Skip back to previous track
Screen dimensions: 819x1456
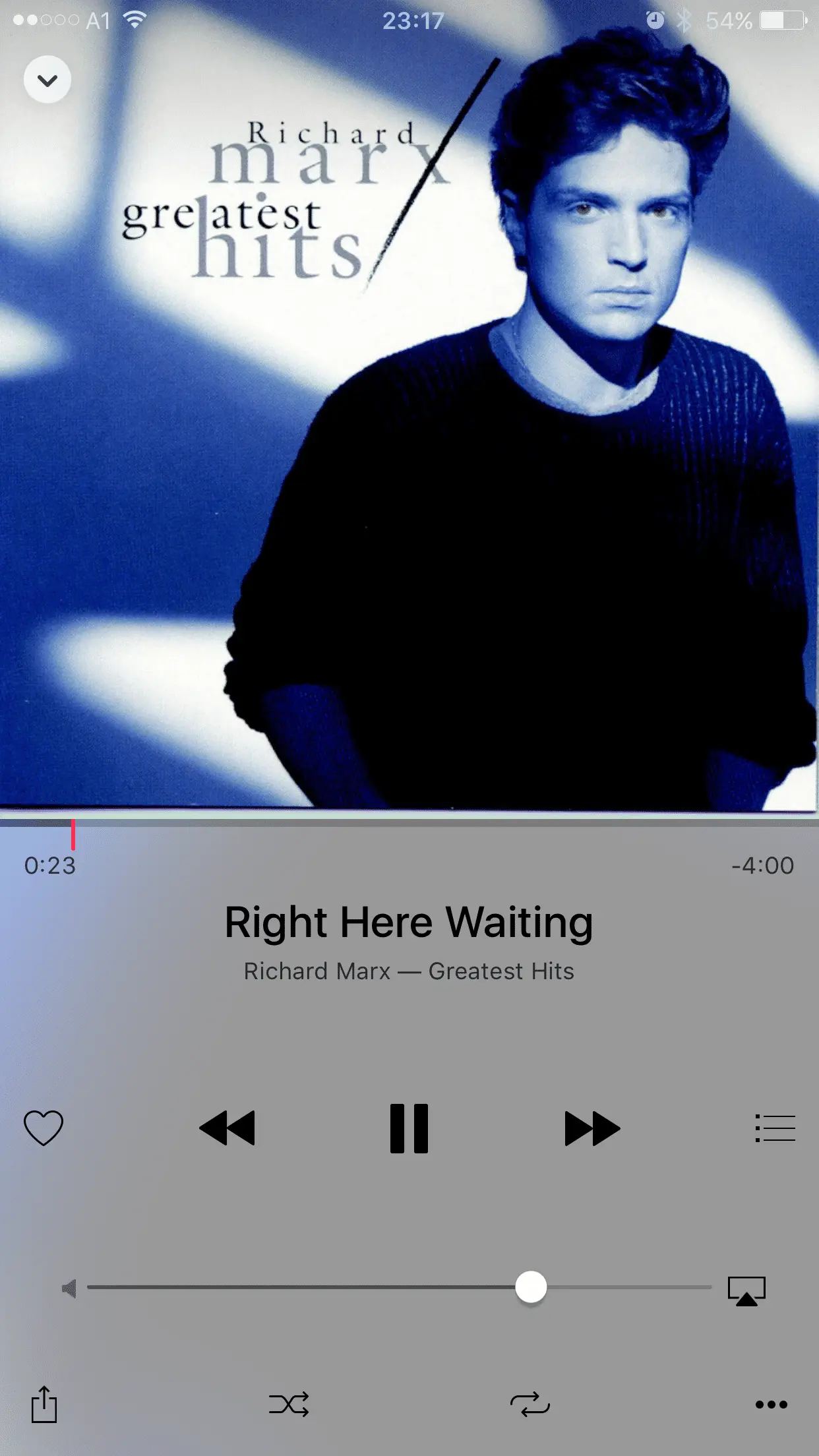pyautogui.click(x=227, y=1128)
